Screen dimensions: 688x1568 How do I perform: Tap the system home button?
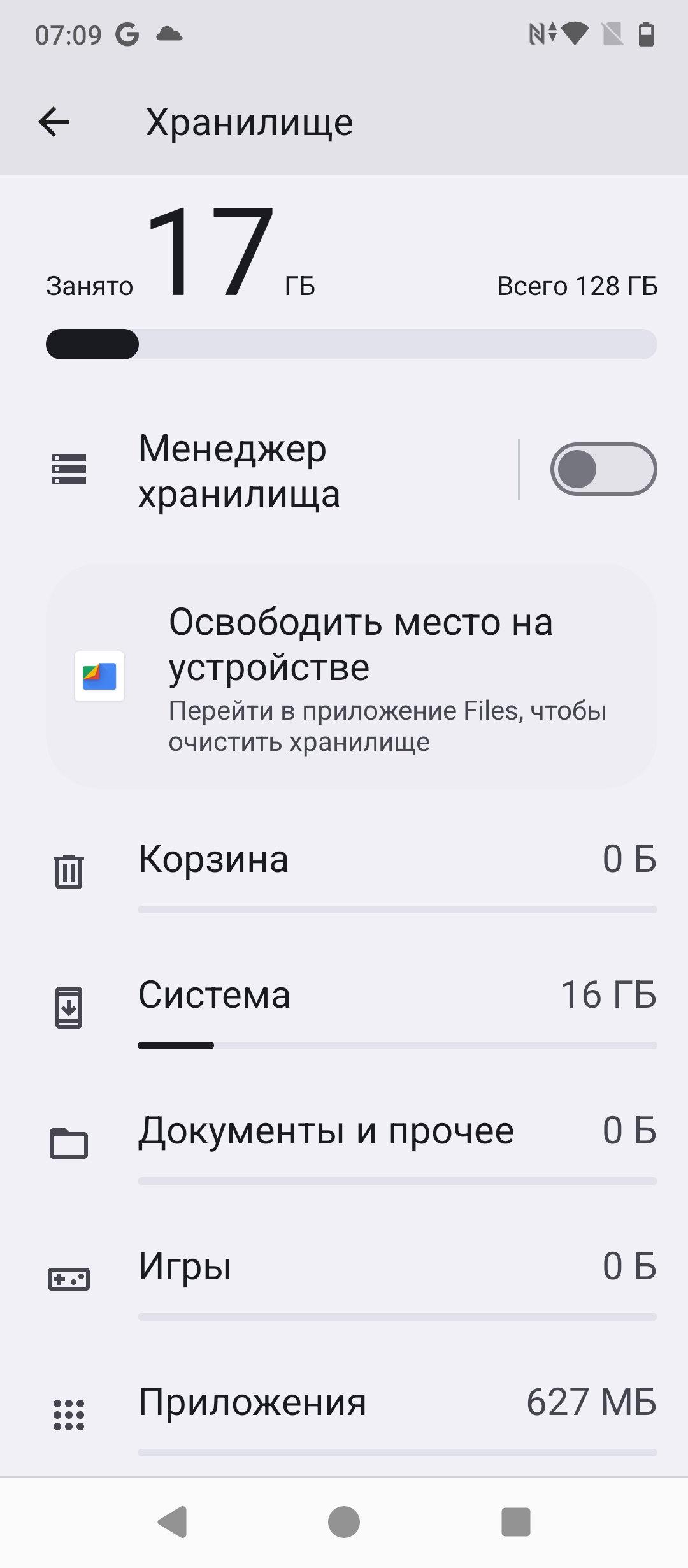pos(344,1522)
